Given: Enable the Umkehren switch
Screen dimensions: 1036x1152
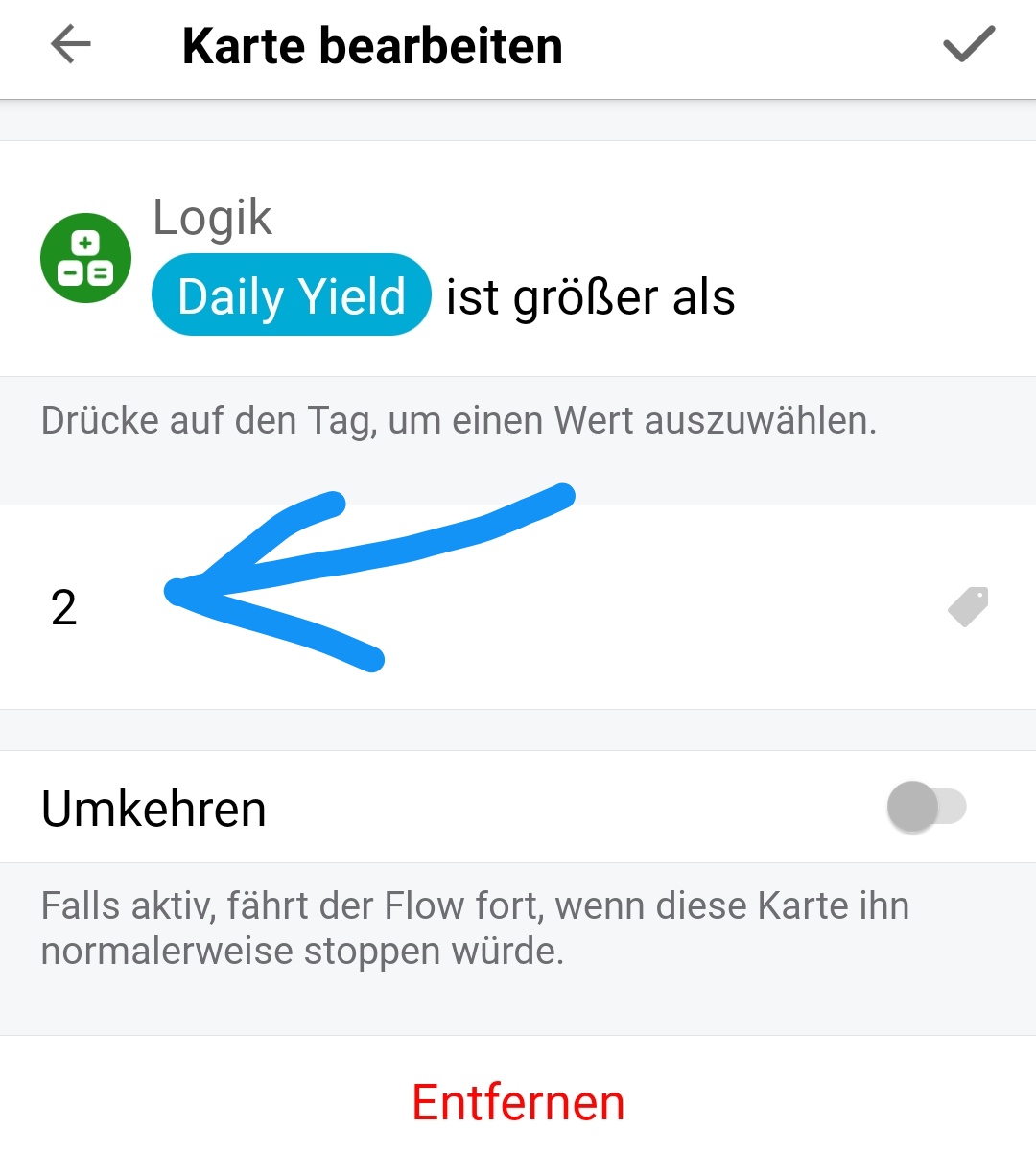Looking at the screenshot, I should (x=926, y=807).
